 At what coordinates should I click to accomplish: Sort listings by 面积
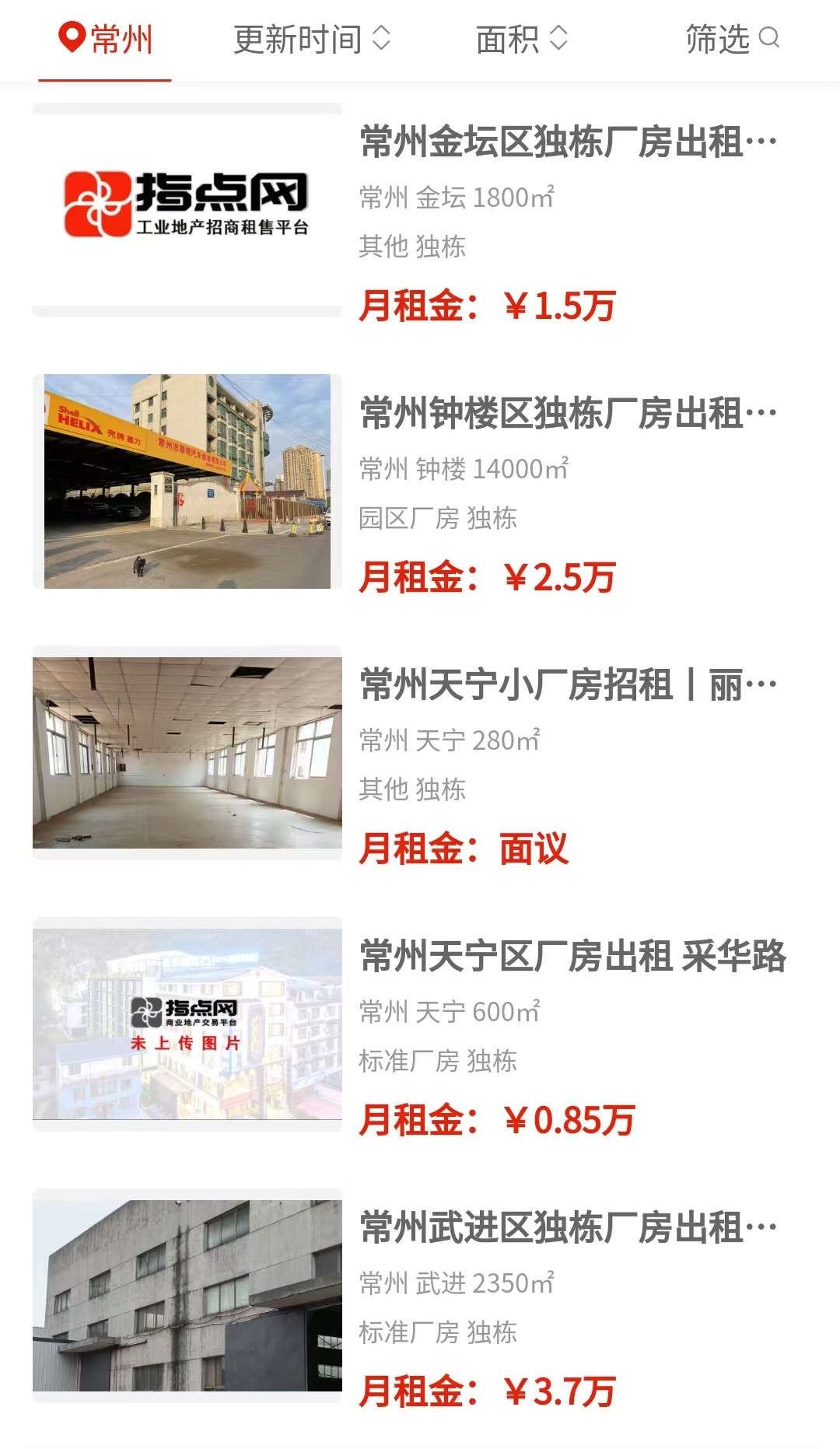coord(521,39)
